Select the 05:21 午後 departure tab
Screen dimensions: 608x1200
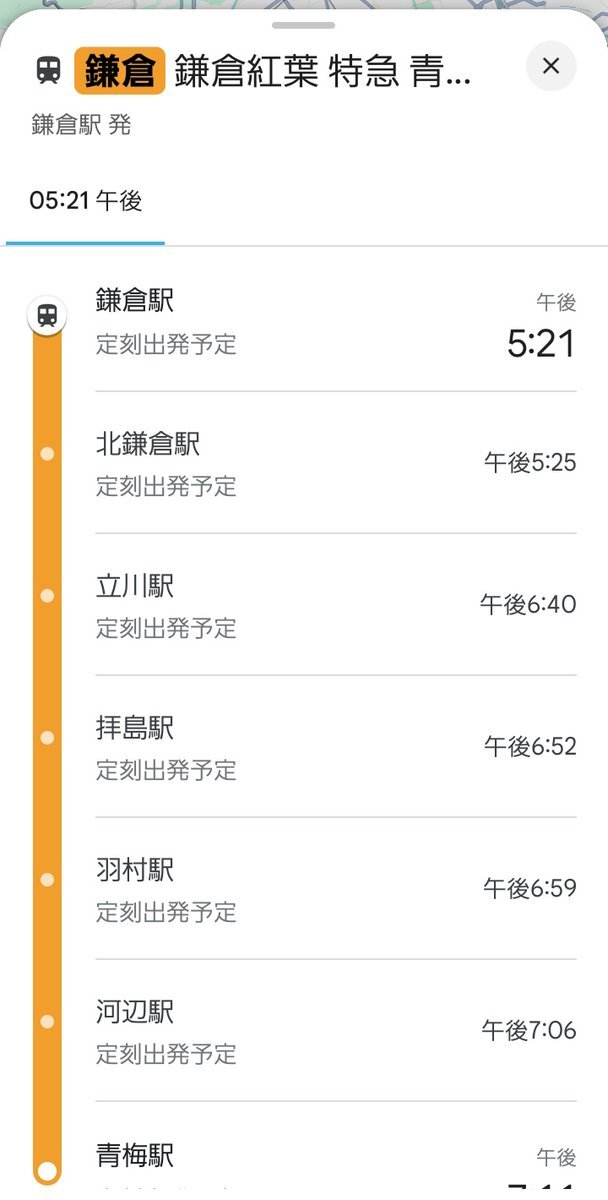(86, 202)
